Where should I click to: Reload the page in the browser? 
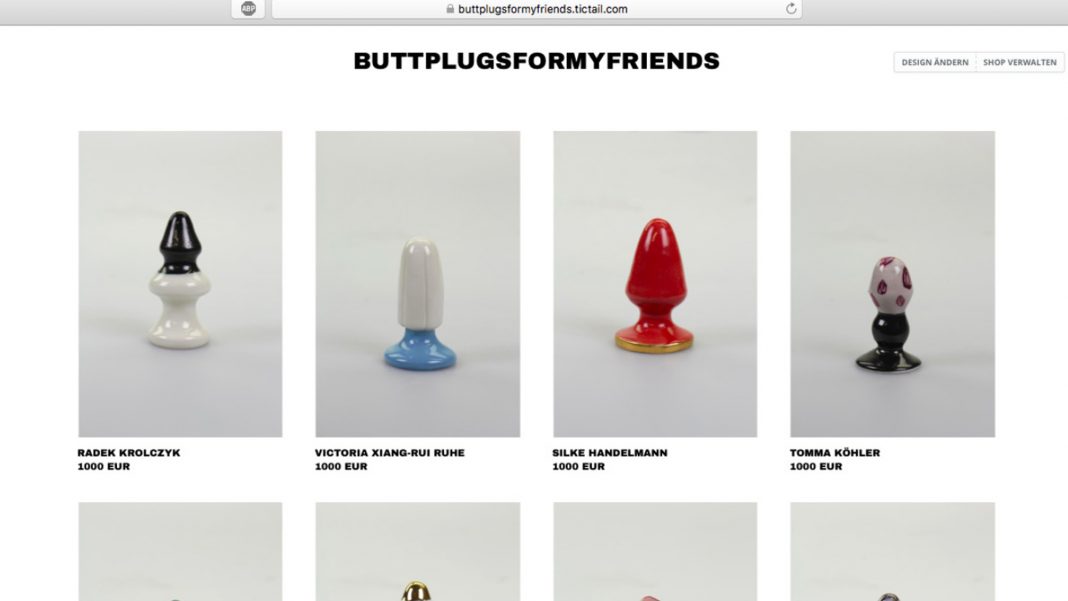point(791,9)
